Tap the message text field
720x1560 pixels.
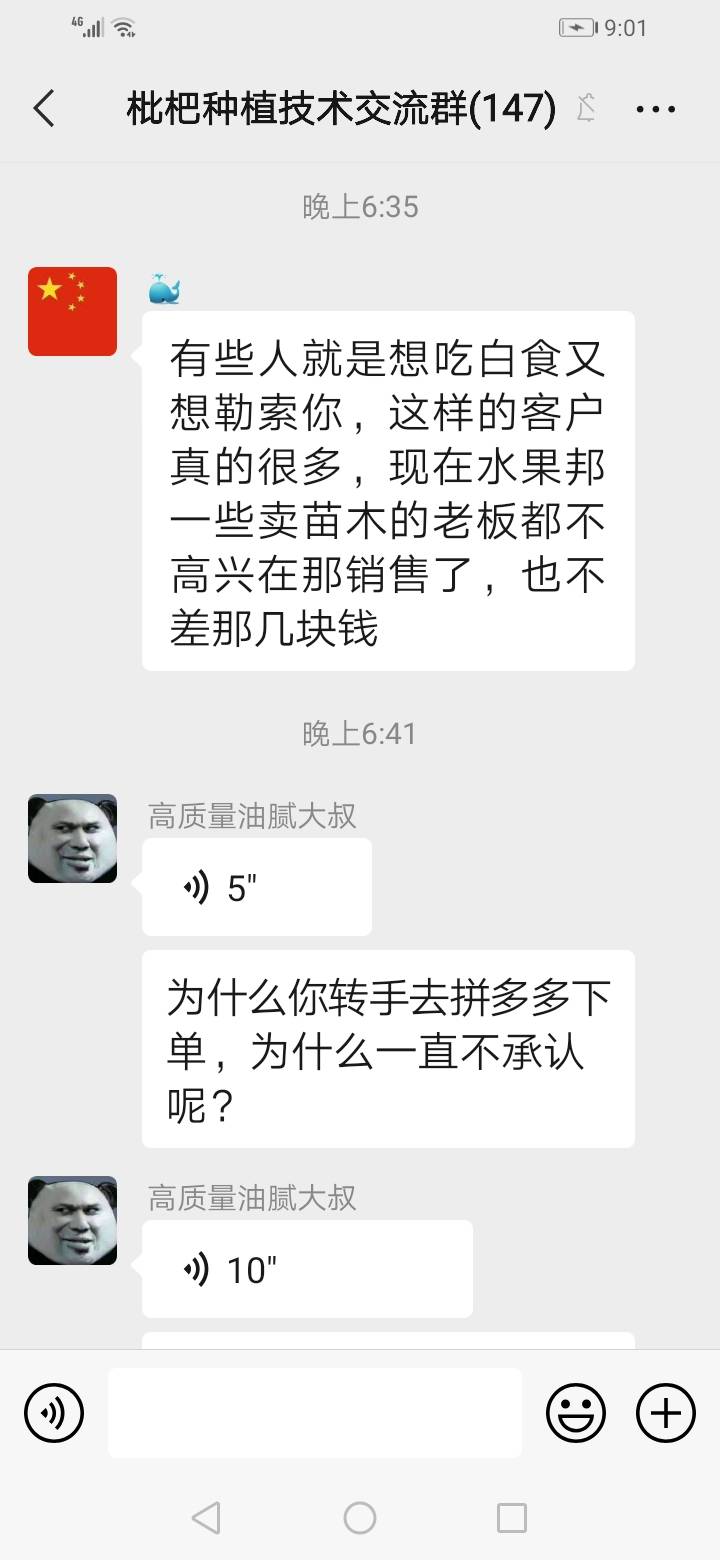coord(314,1413)
